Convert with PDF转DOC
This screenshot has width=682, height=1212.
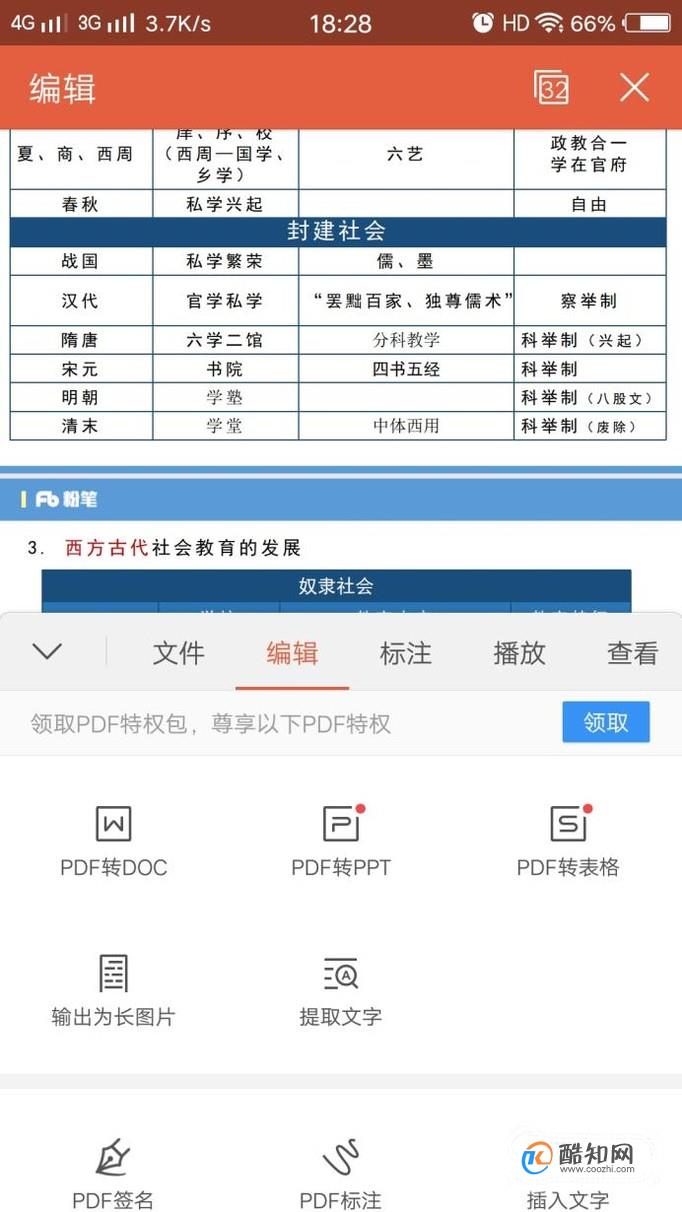(113, 841)
